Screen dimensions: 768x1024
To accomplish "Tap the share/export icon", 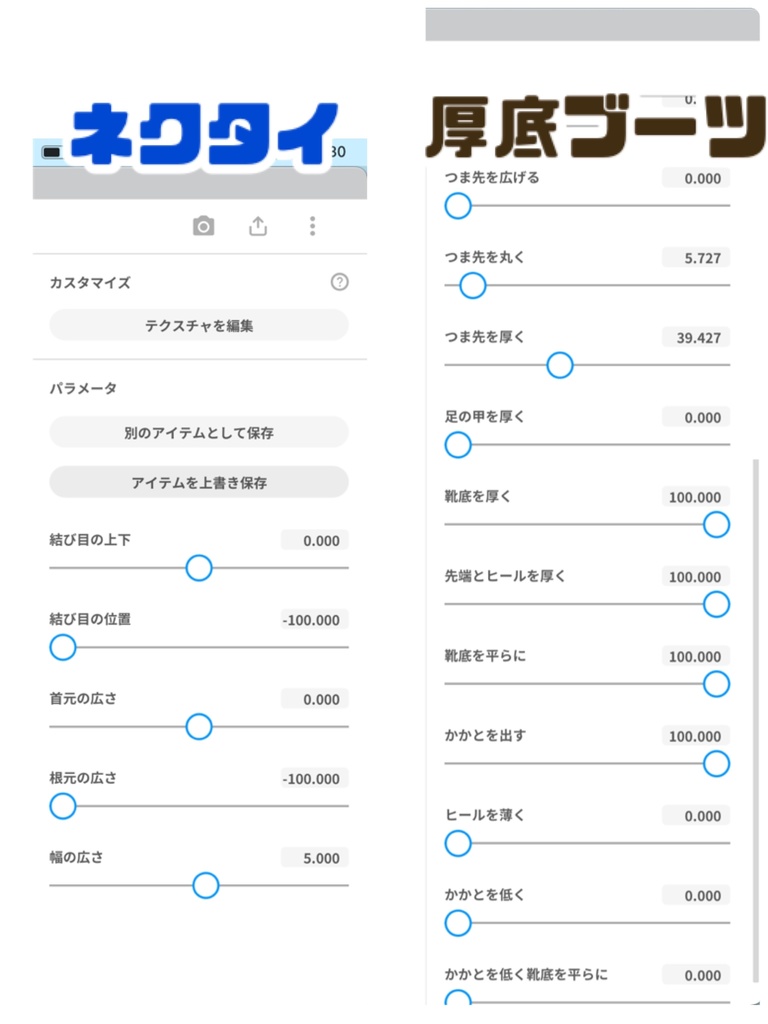I will pyautogui.click(x=257, y=226).
